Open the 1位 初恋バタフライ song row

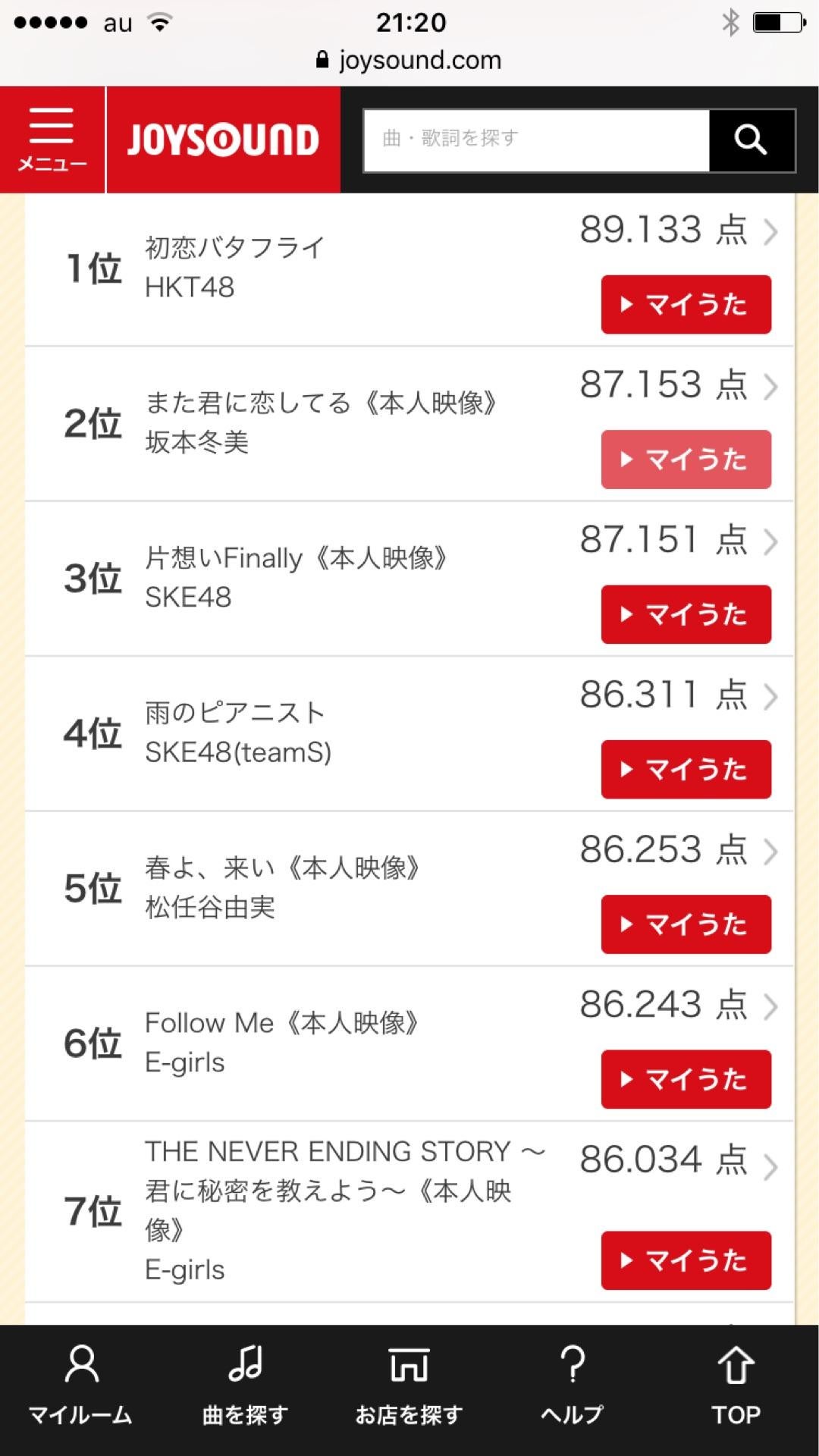(303, 268)
